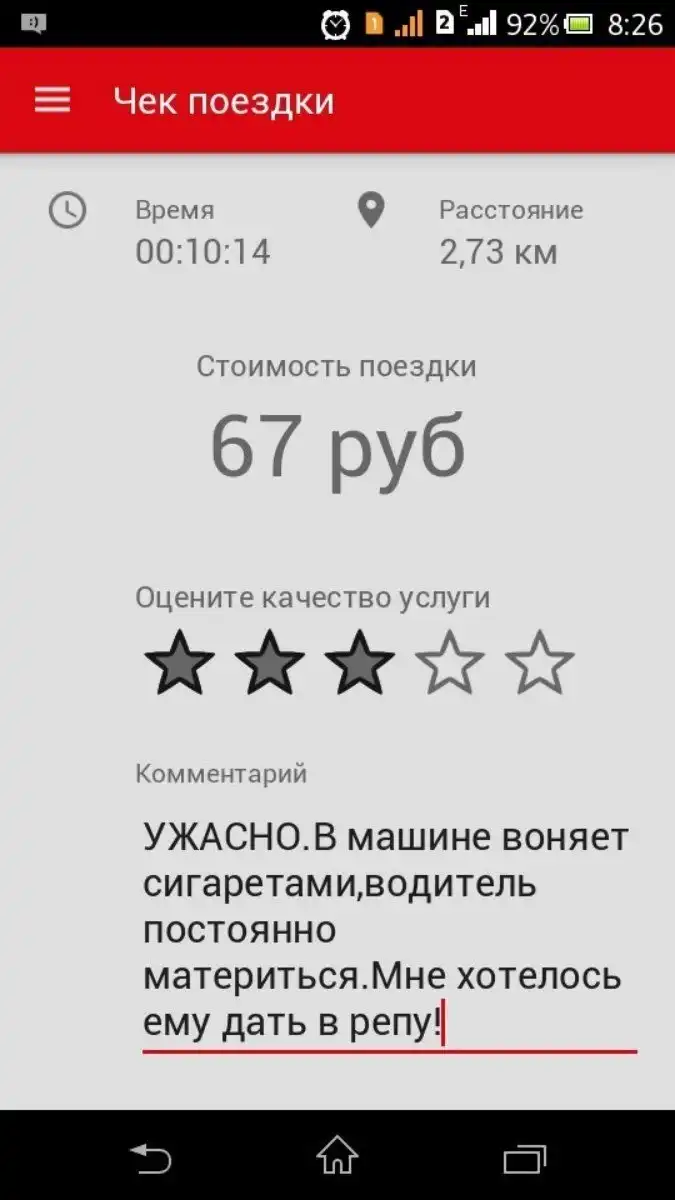Edit the Комментарий text field

(x=388, y=930)
